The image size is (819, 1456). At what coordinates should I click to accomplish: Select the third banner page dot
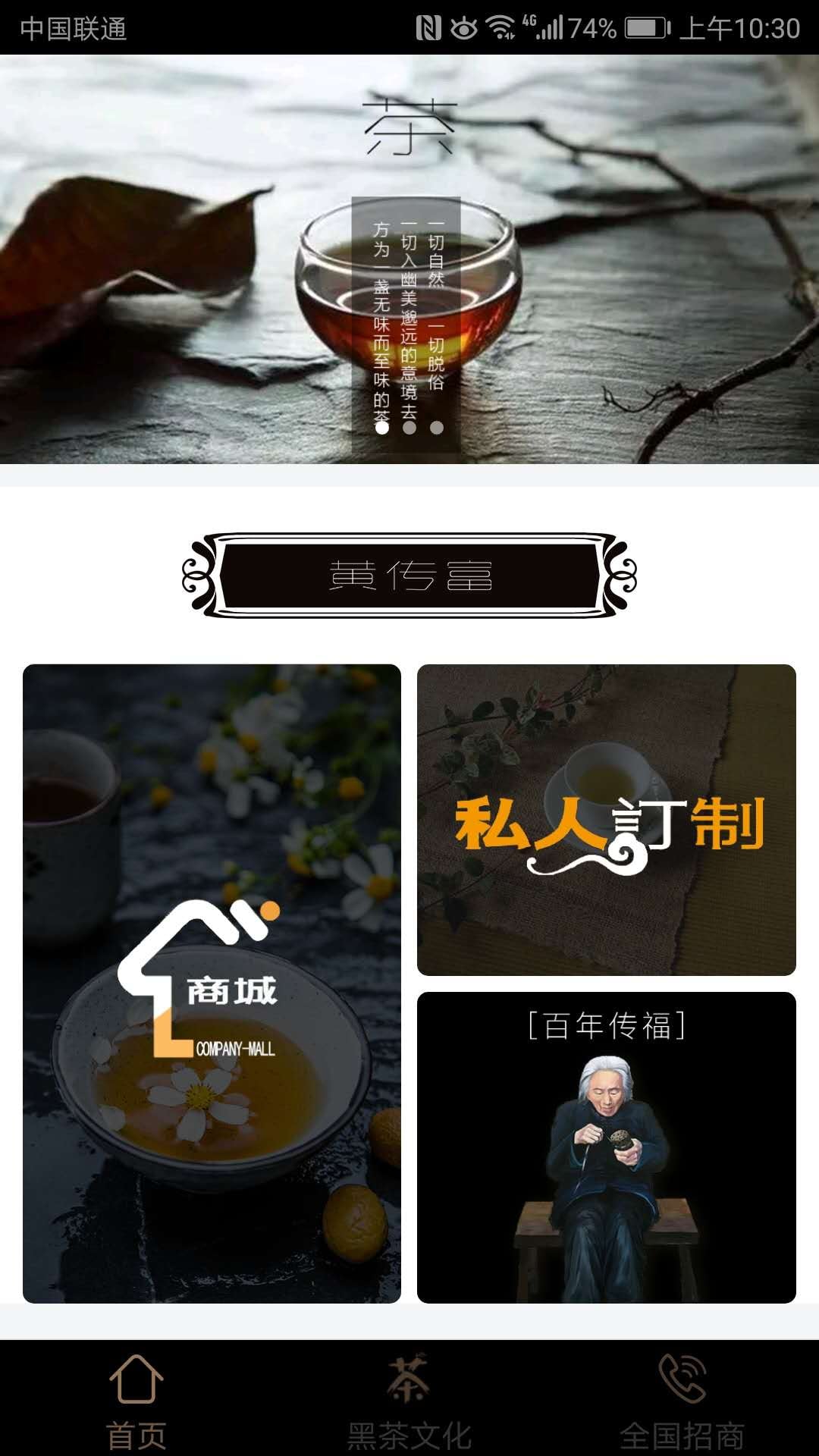[437, 428]
